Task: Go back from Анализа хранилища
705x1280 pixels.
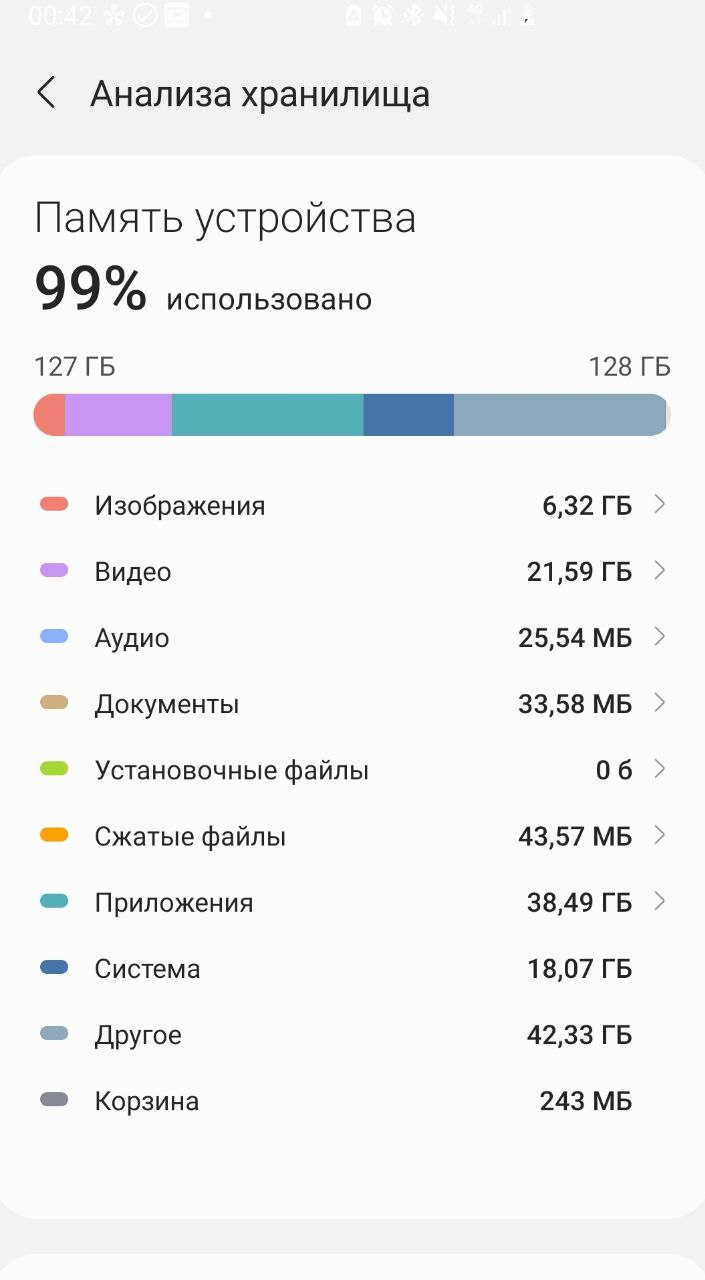Action: point(46,93)
